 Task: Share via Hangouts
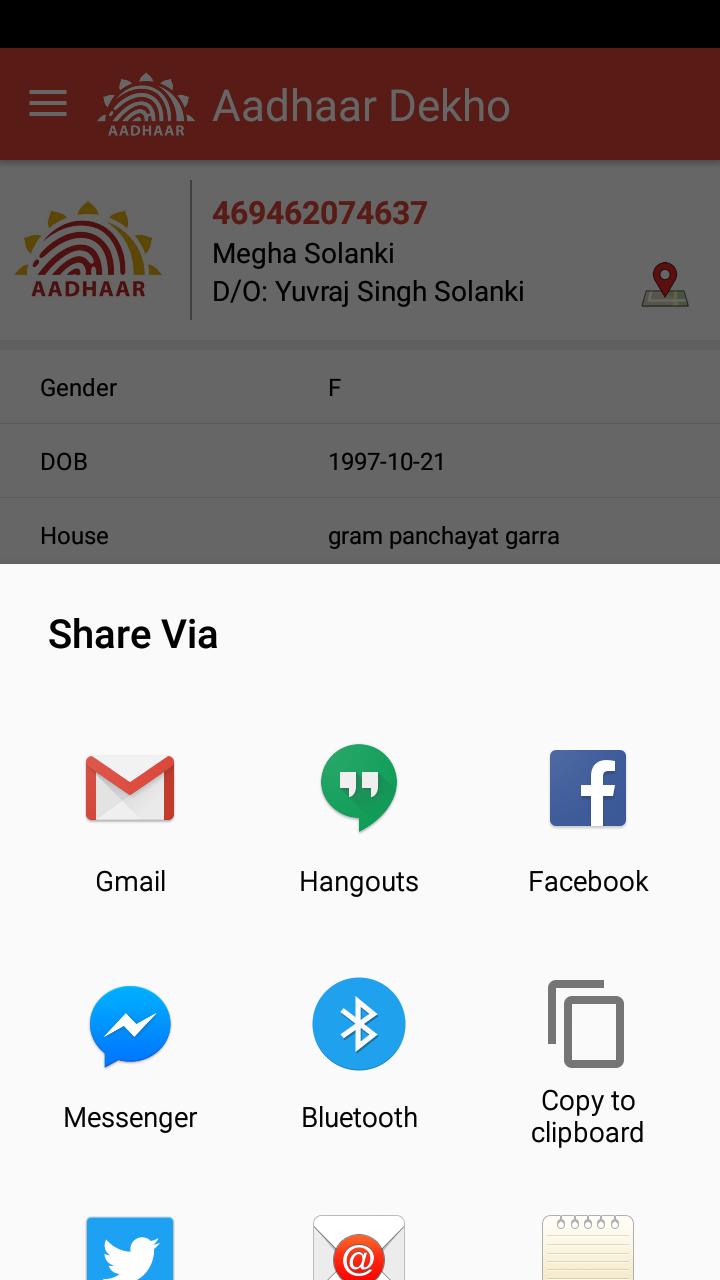359,820
